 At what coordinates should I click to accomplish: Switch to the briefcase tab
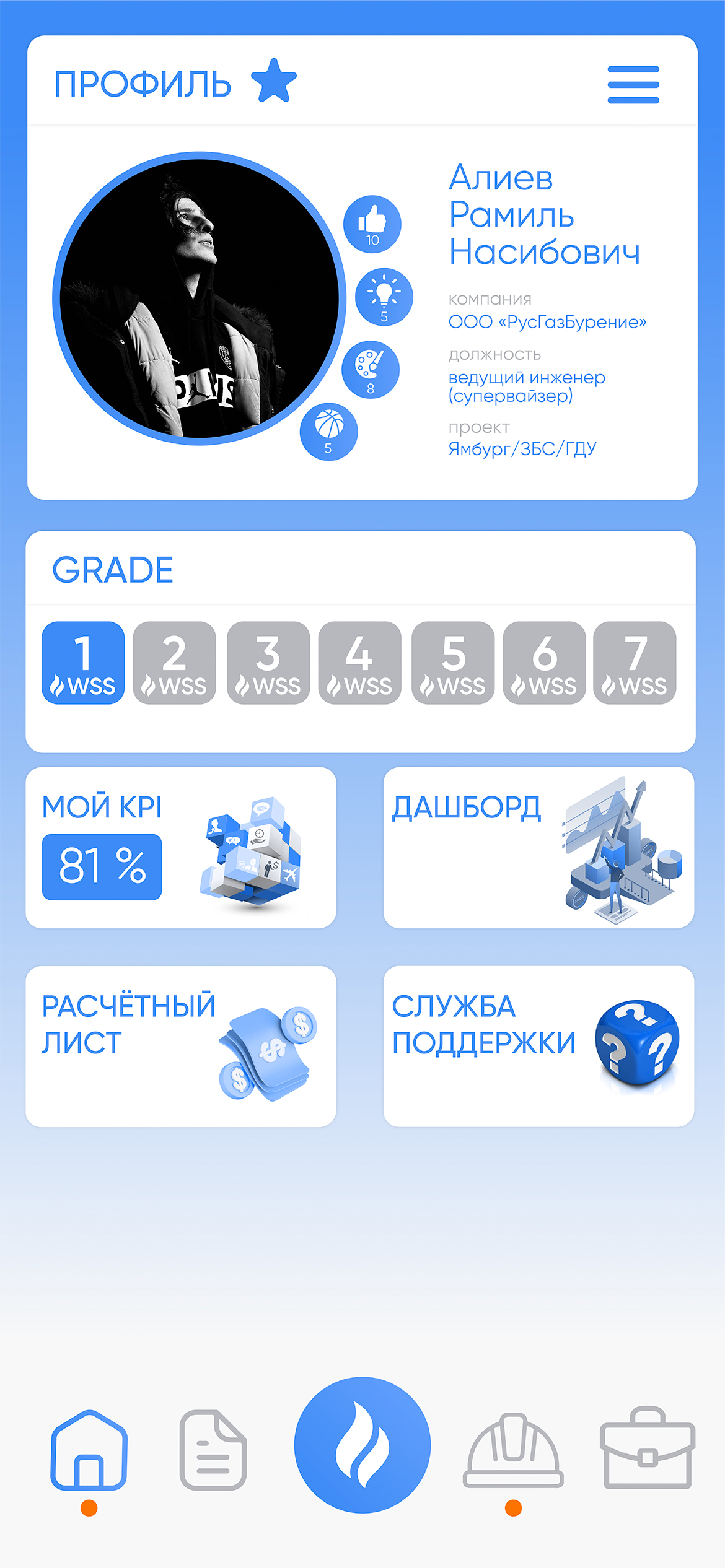click(648, 1448)
